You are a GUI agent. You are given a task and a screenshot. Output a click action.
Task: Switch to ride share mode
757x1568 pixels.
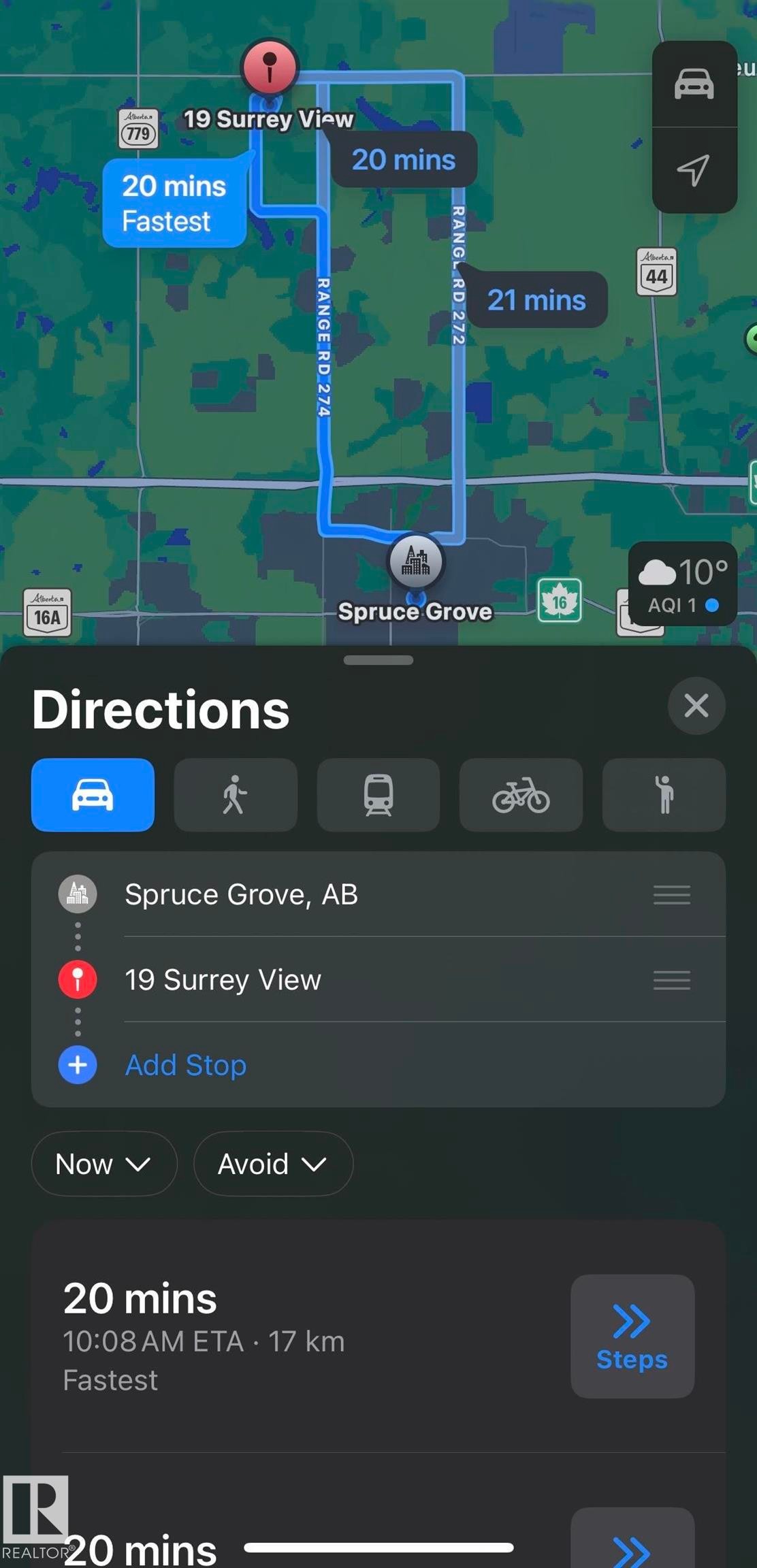[x=664, y=795]
